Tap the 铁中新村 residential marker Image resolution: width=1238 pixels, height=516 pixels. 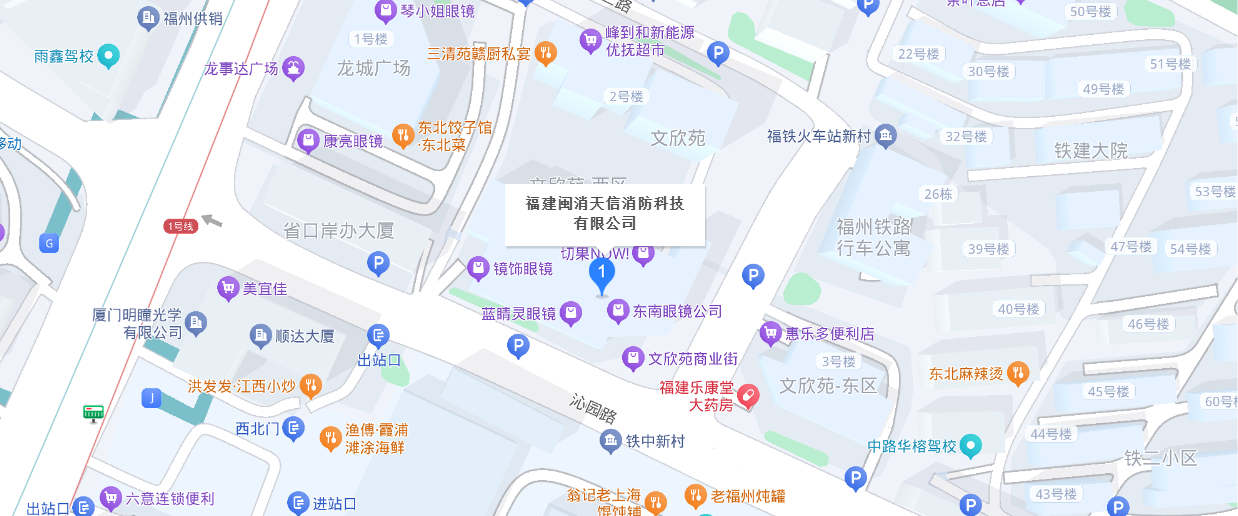(x=610, y=441)
